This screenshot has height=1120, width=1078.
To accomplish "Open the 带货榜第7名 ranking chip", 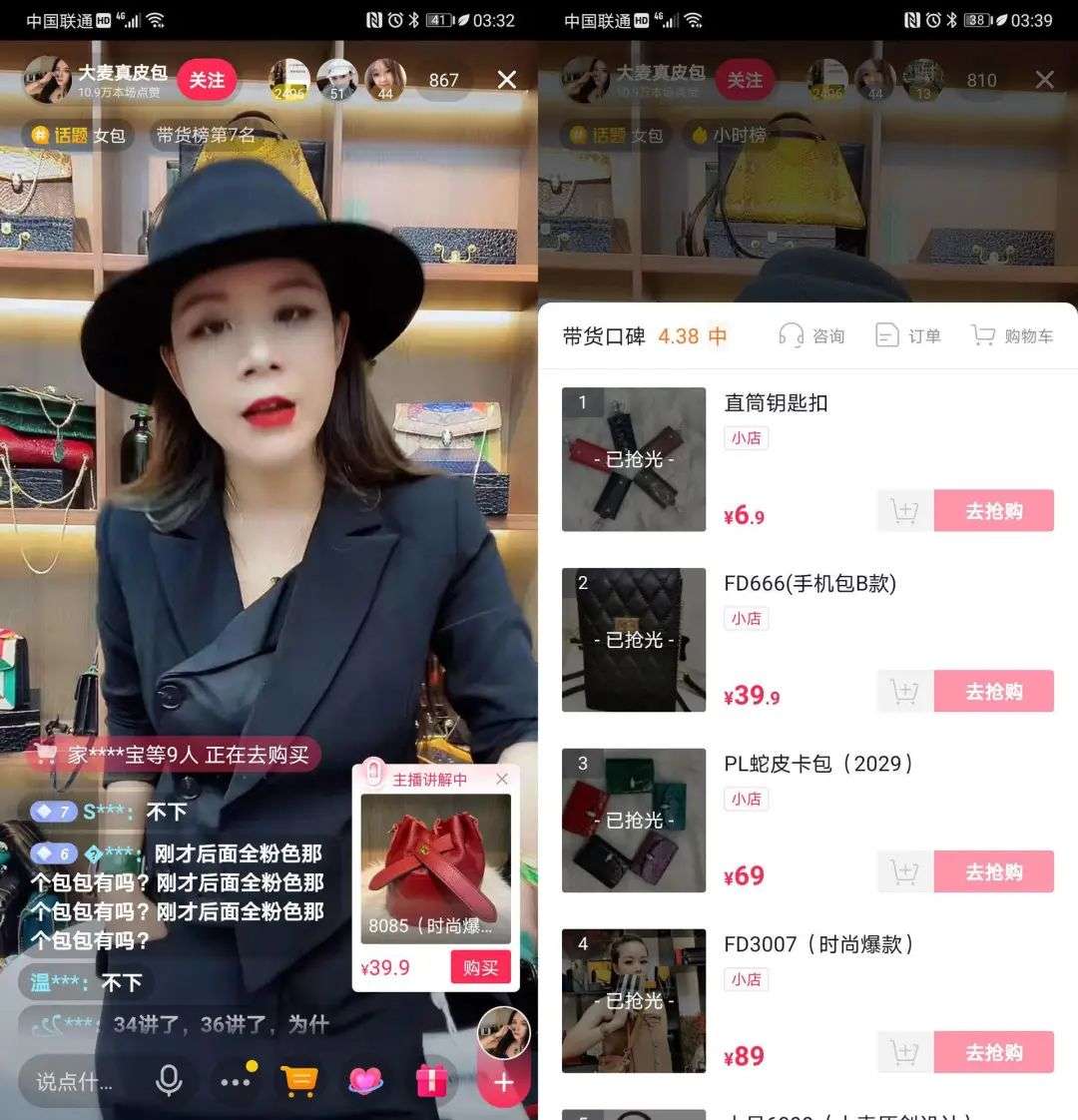I will [x=205, y=135].
